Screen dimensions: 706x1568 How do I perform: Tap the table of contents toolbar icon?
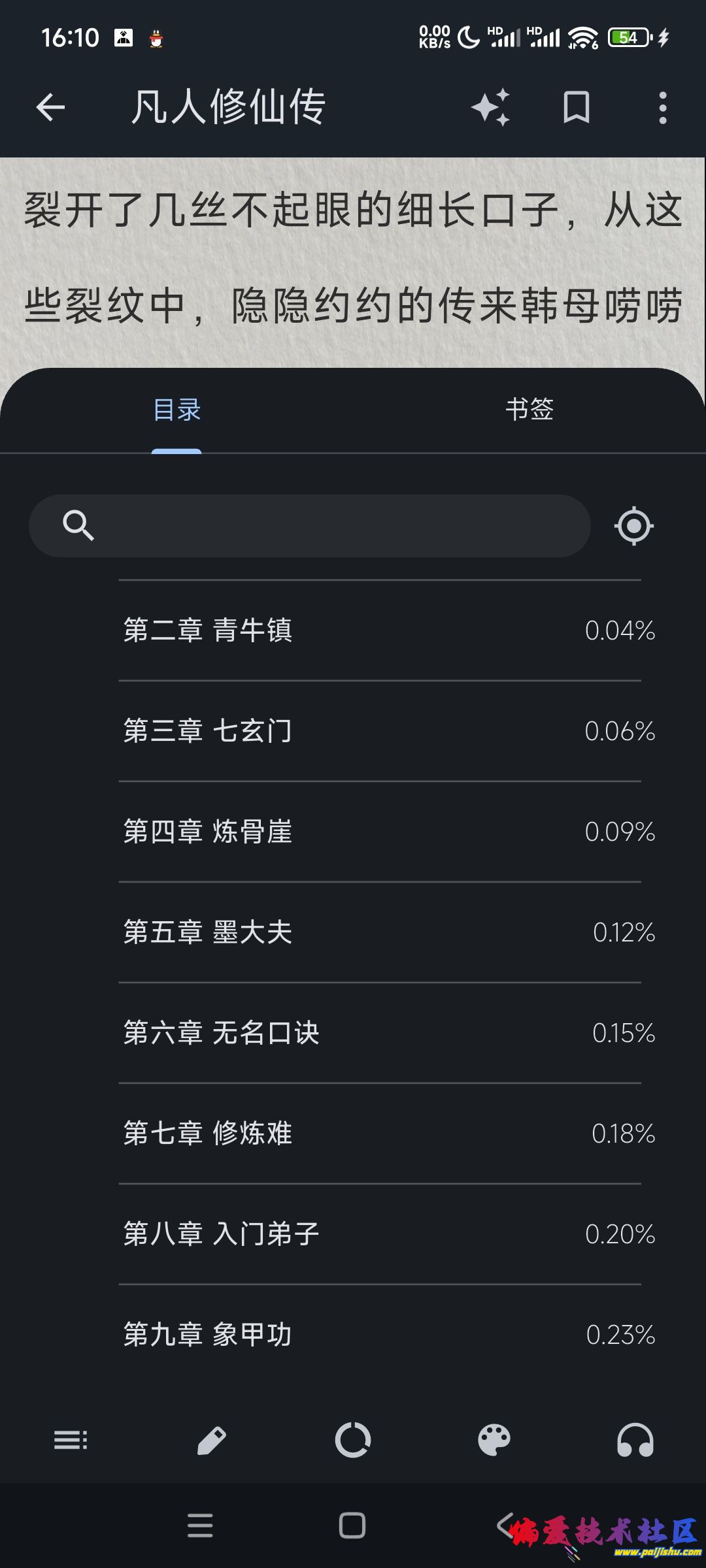(x=71, y=1440)
